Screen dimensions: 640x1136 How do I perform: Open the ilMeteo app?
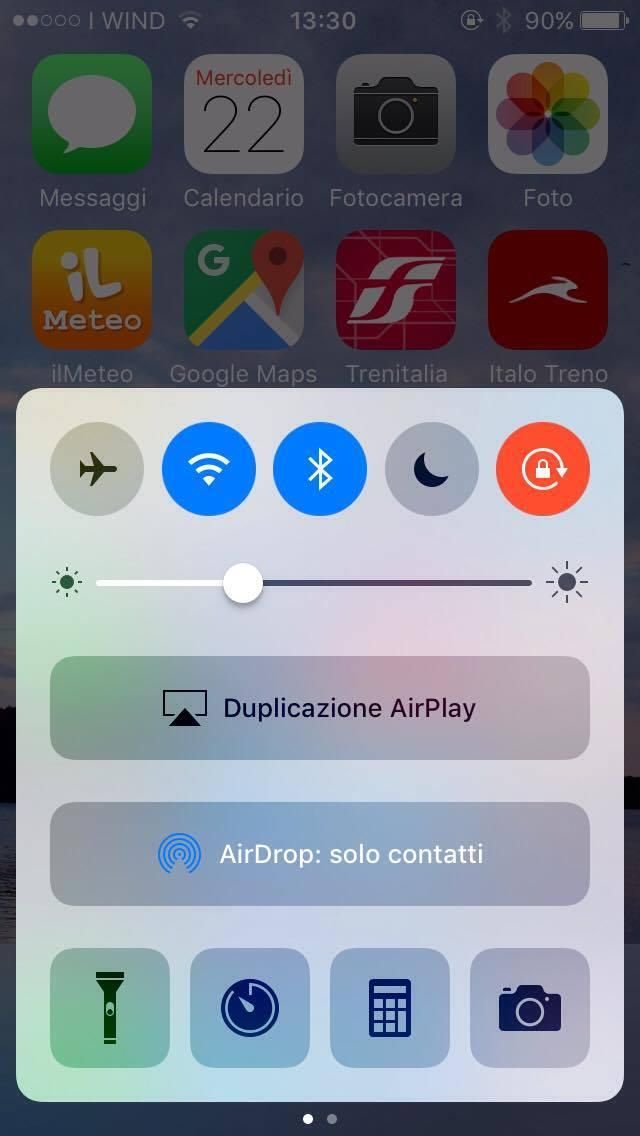(92, 290)
